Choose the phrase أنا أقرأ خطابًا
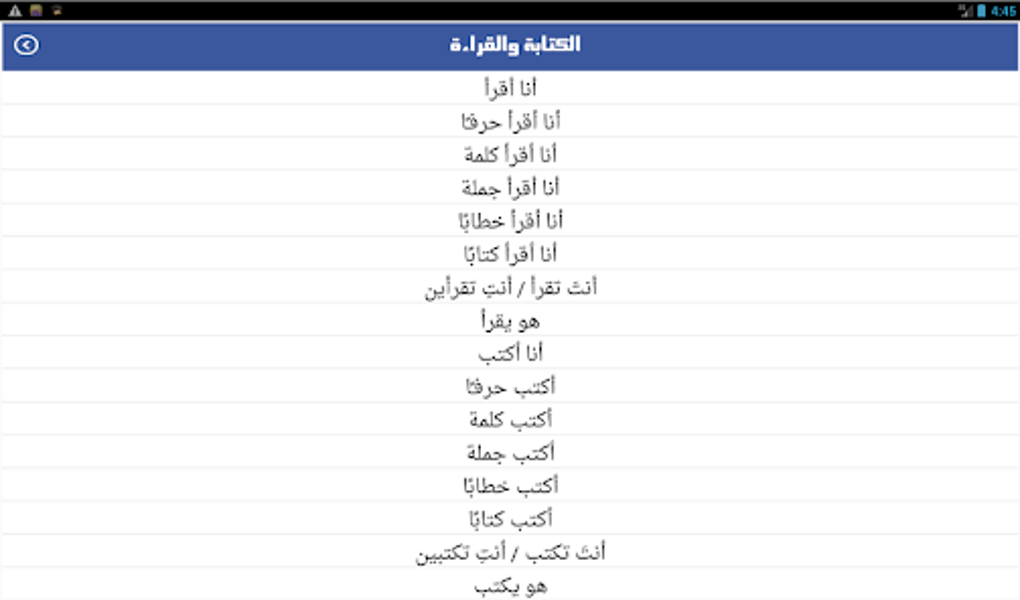This screenshot has width=1020, height=600. (x=510, y=221)
